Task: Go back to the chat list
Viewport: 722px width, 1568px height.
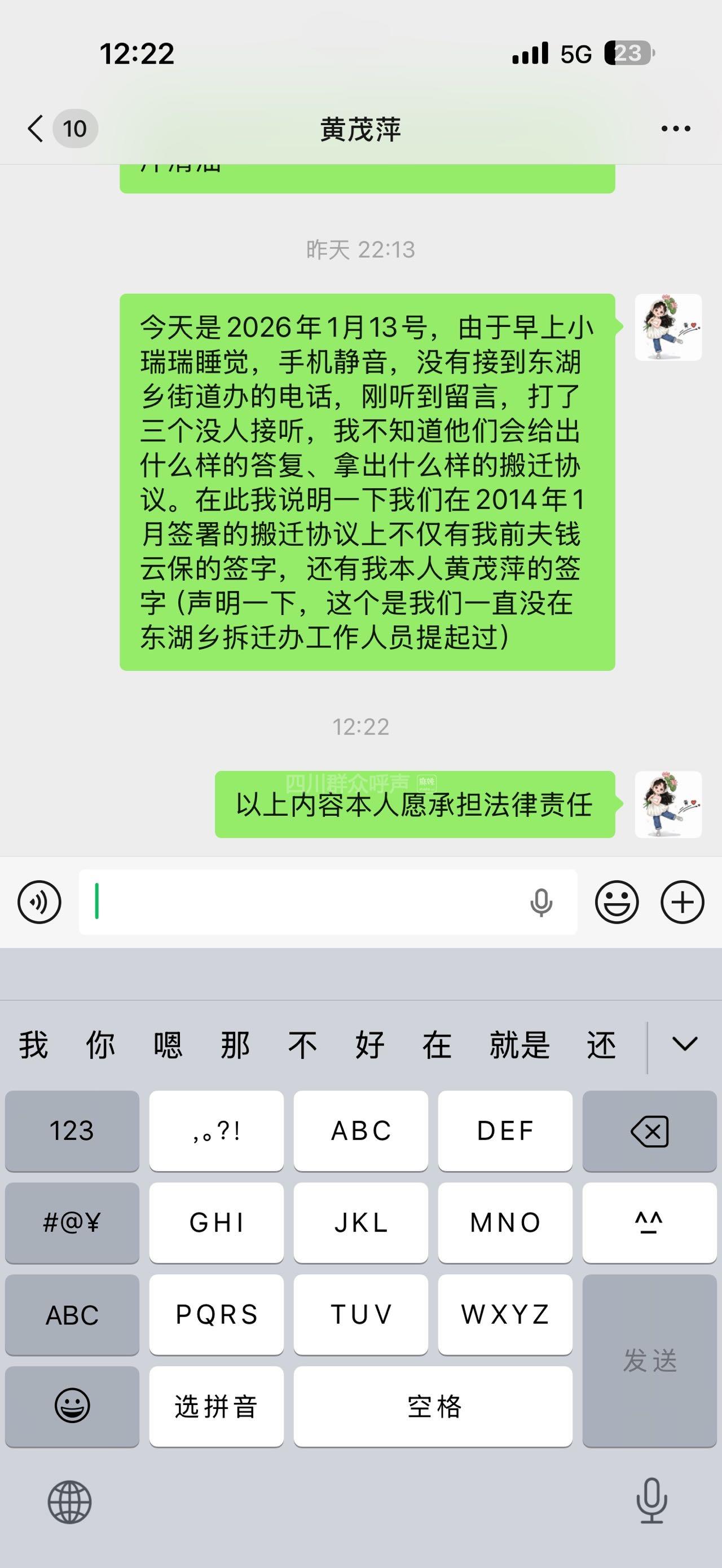Action: pyautogui.click(x=37, y=129)
